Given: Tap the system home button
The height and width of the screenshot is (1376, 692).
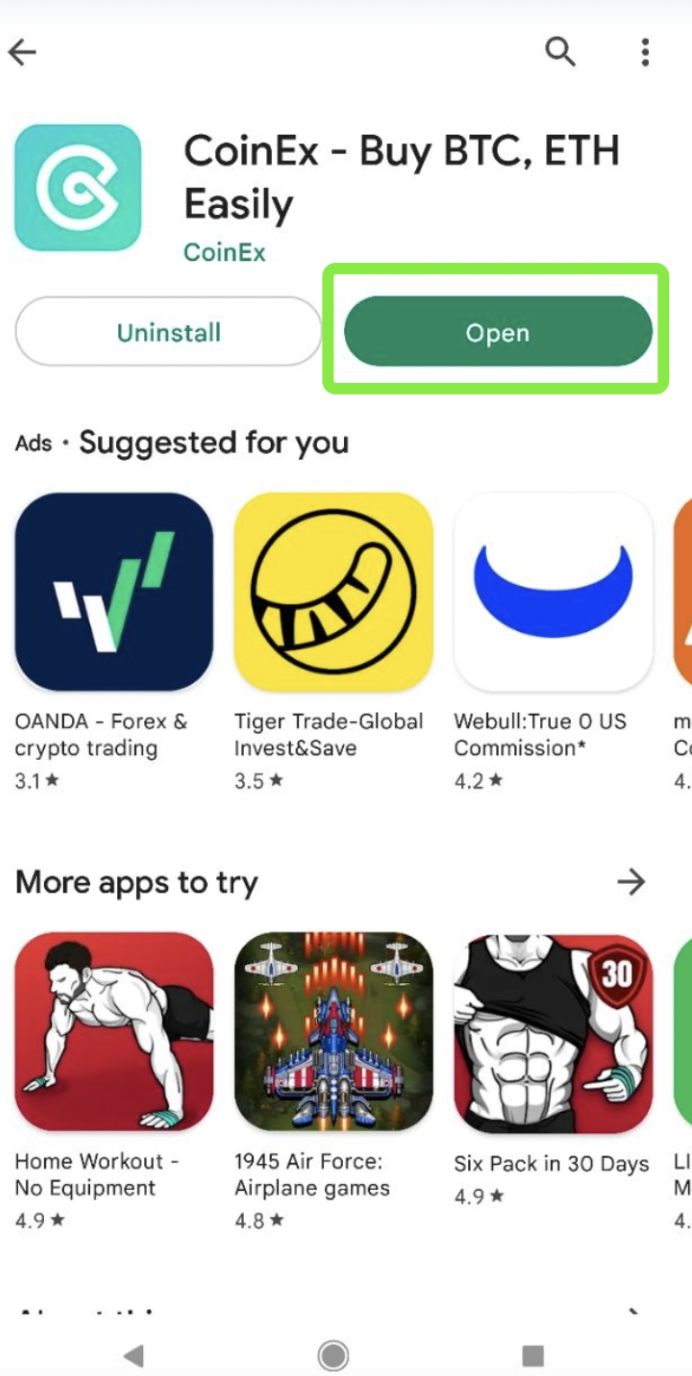Looking at the screenshot, I should [333, 1355].
